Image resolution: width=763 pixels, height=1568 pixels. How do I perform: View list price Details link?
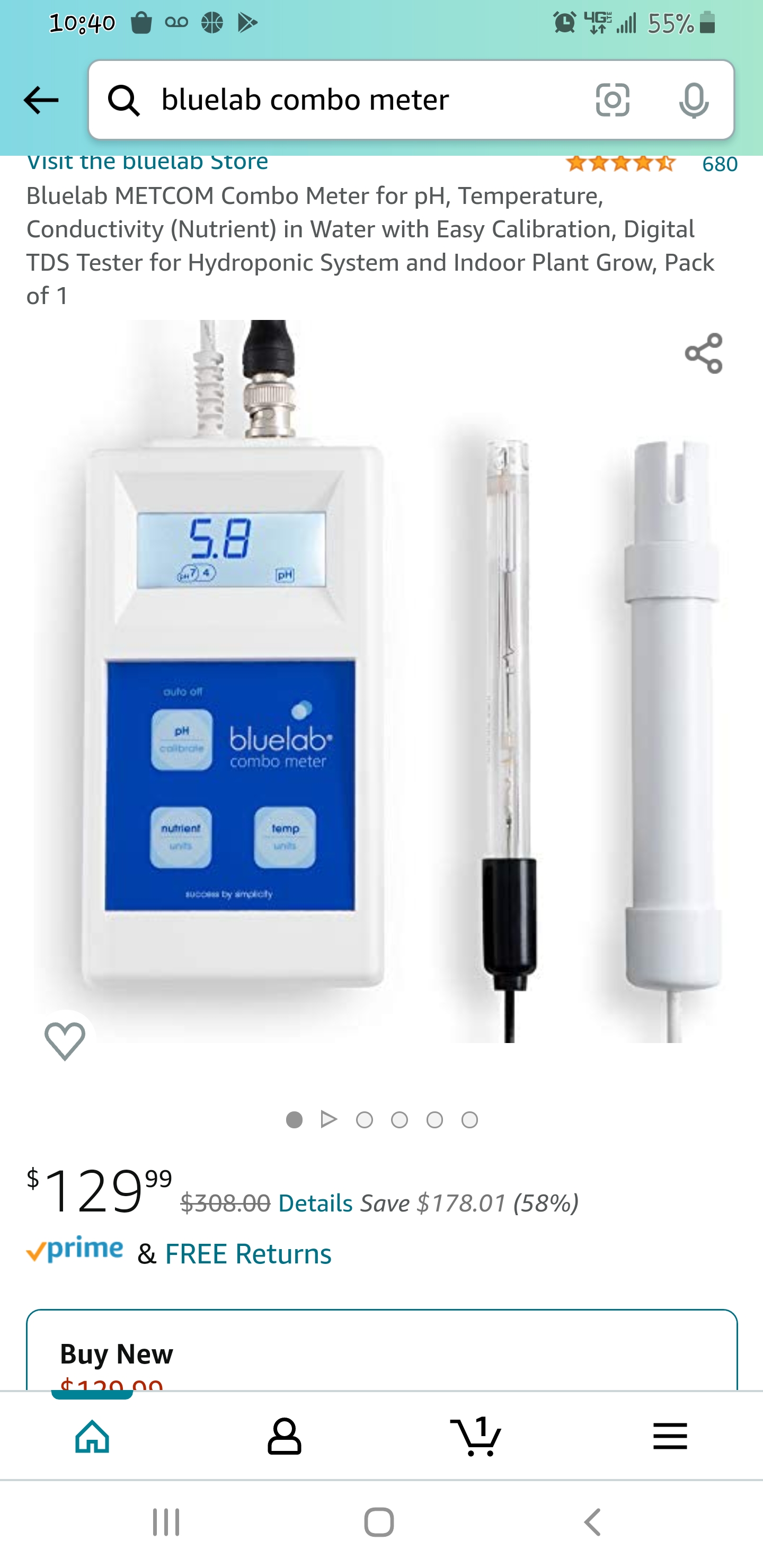pyautogui.click(x=315, y=1204)
